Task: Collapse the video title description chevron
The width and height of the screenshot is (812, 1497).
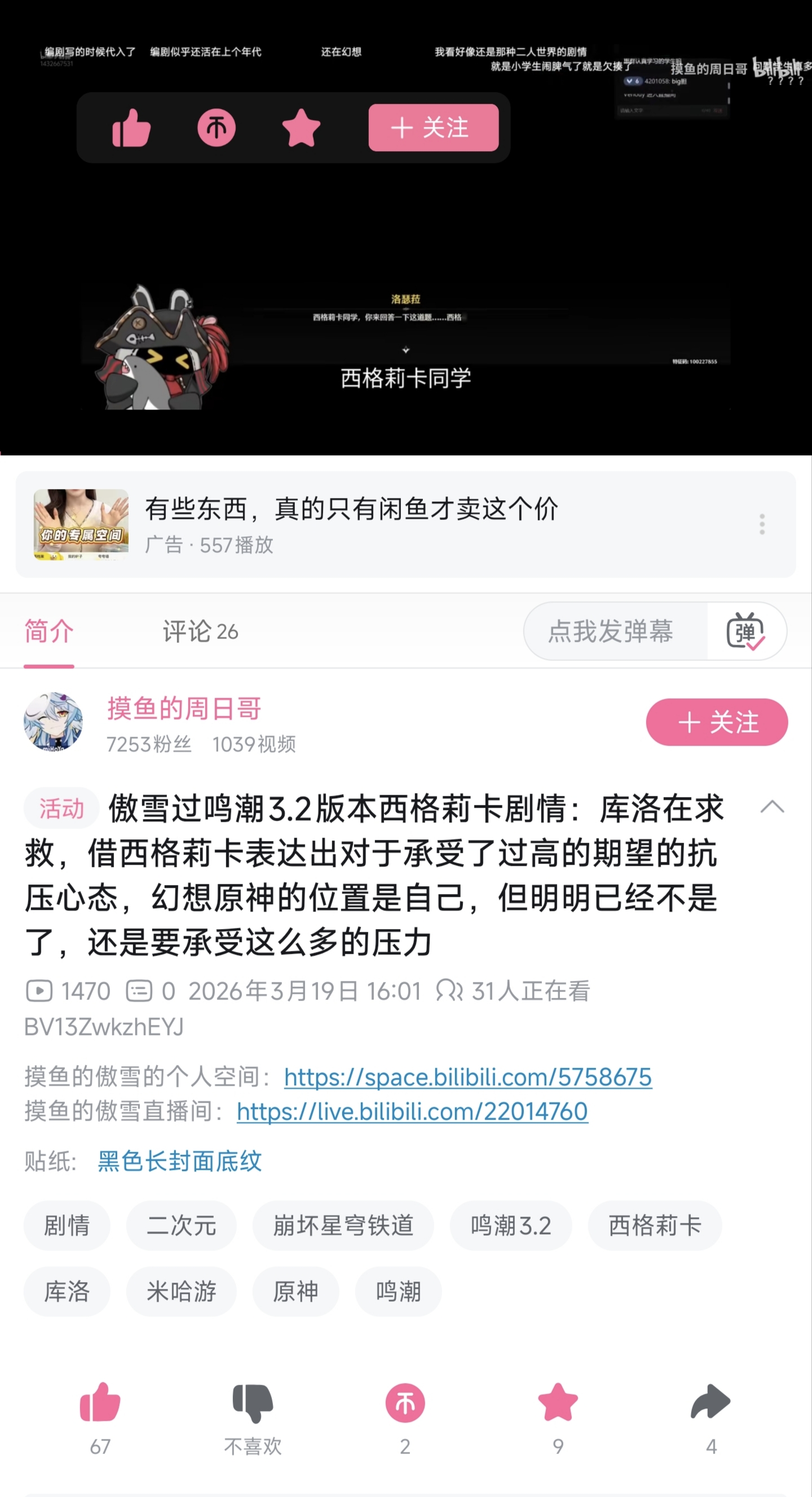Action: (772, 807)
